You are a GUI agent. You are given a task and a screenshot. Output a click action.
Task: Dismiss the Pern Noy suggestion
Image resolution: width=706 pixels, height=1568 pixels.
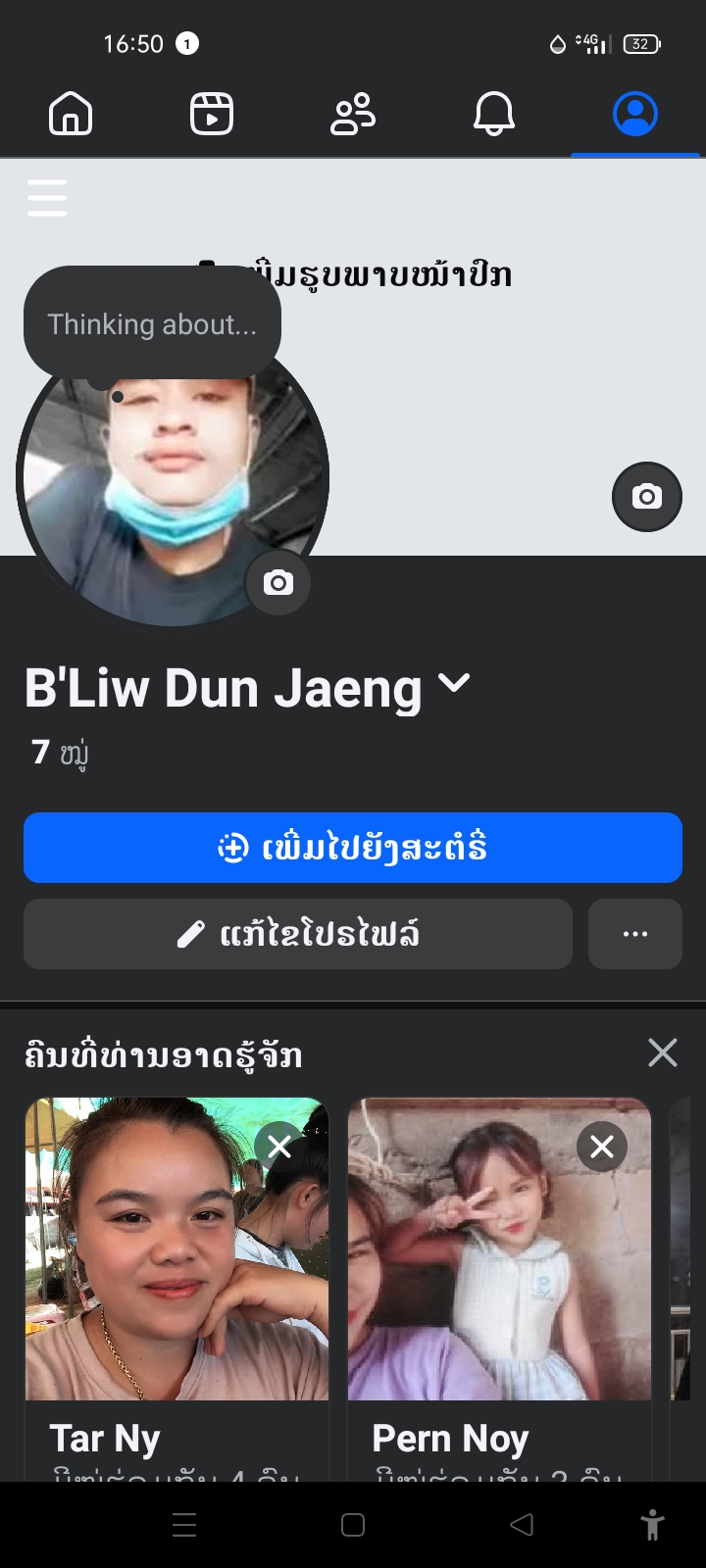click(x=602, y=1147)
